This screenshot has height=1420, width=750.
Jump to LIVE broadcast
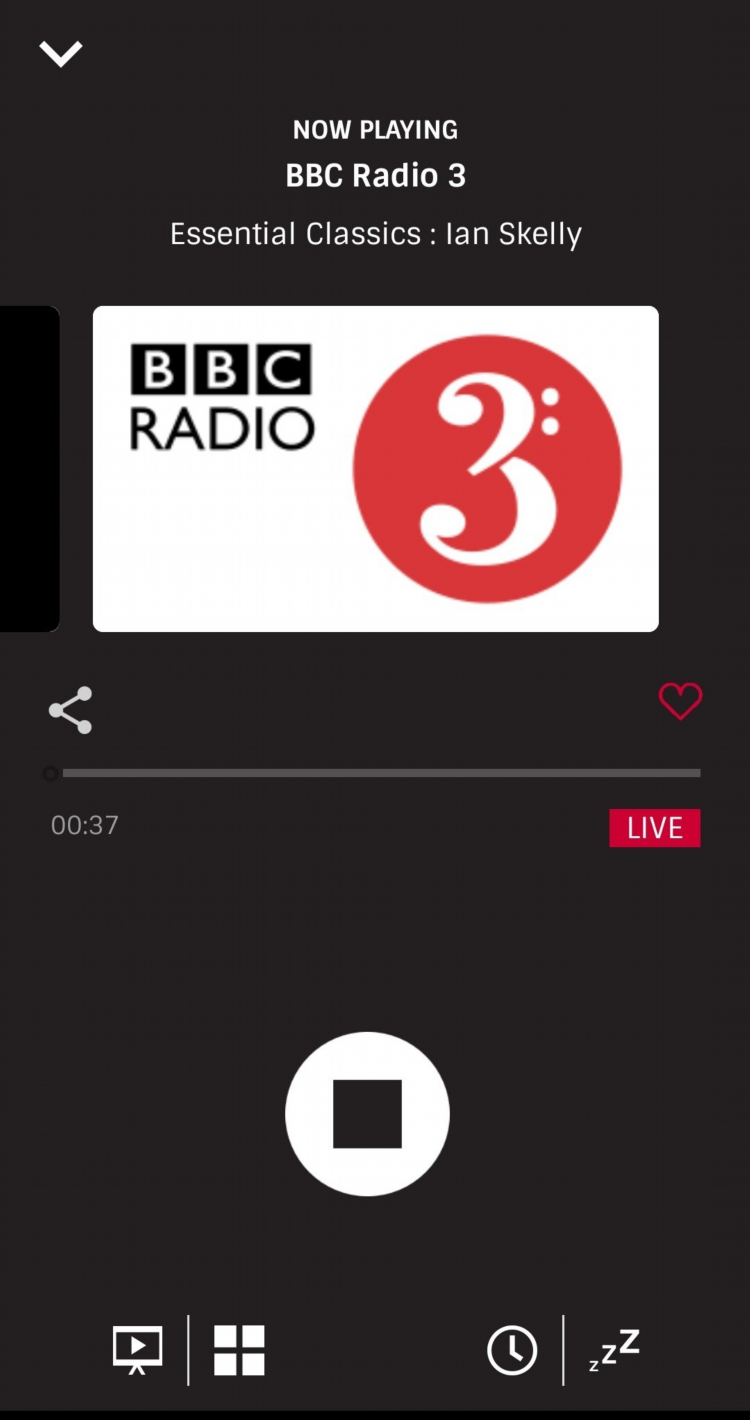654,828
